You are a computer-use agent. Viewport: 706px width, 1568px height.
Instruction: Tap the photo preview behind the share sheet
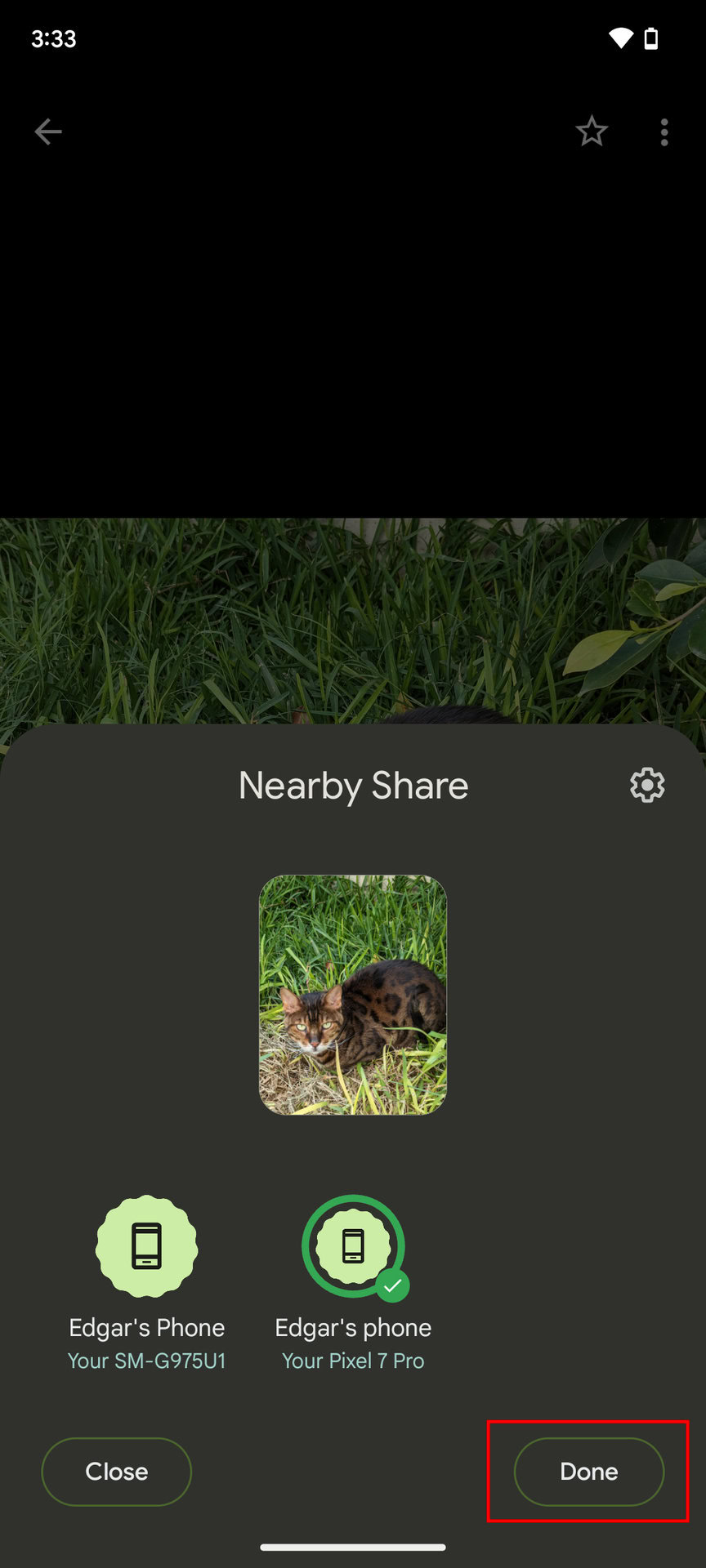click(352, 621)
